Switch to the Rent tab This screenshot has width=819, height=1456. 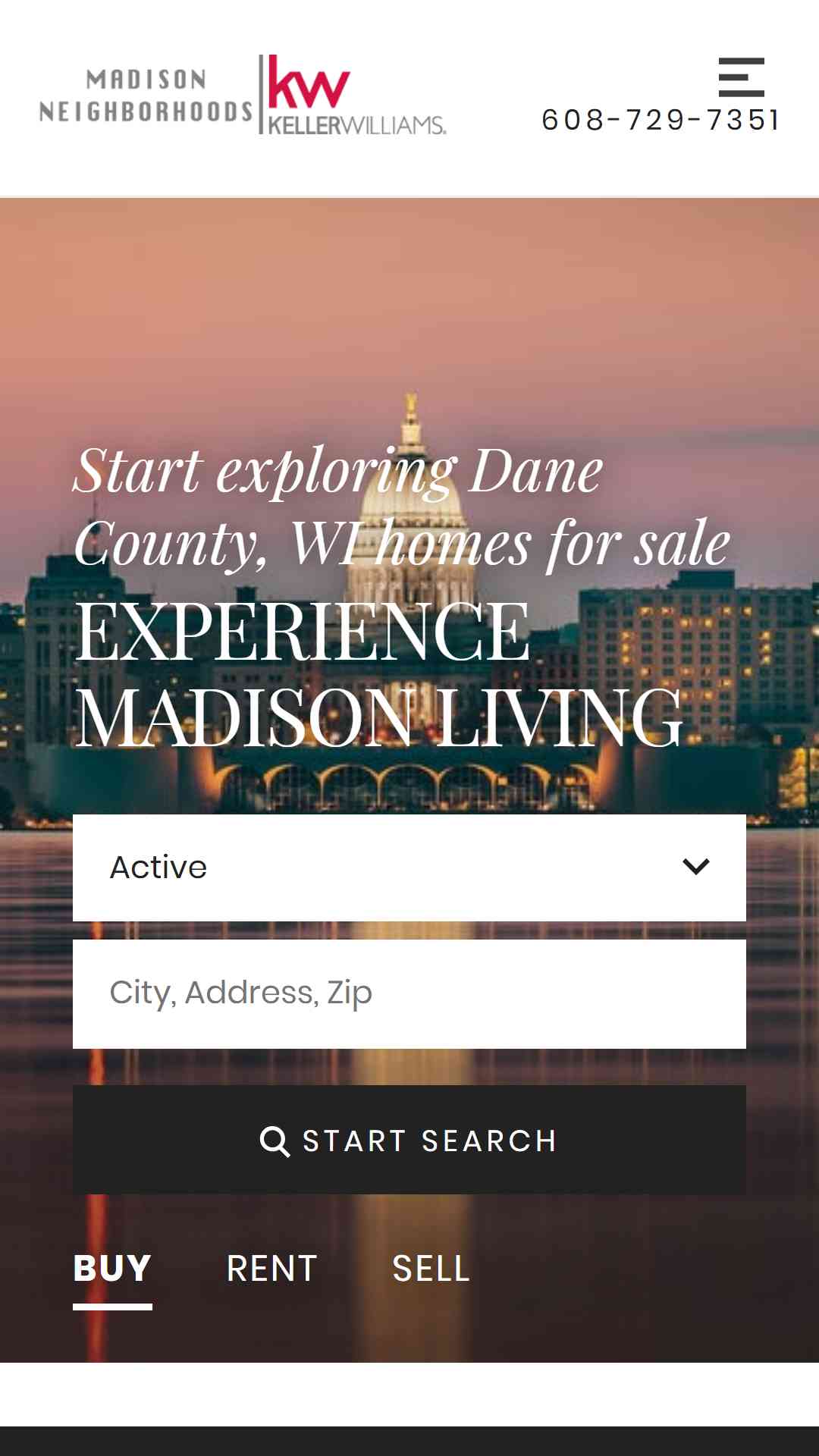pyautogui.click(x=271, y=1269)
